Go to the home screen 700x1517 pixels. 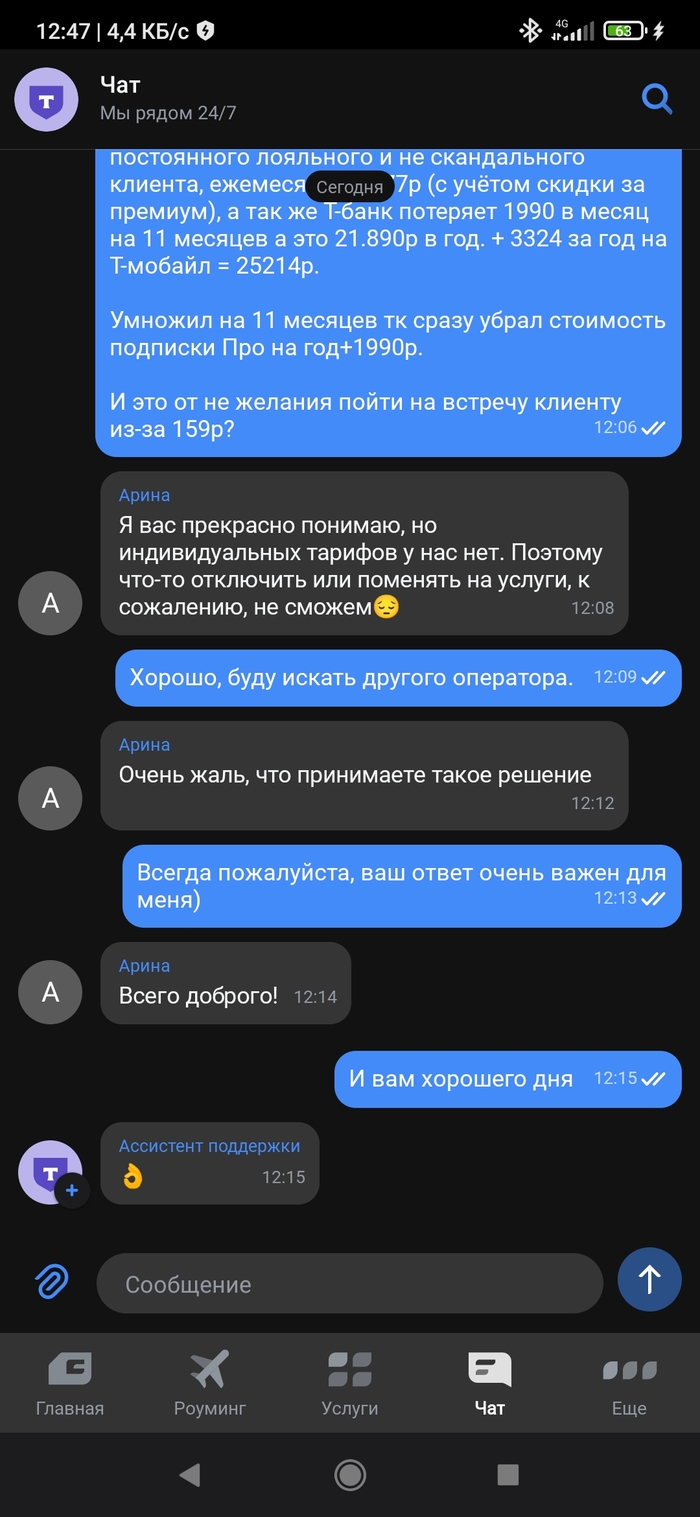click(350, 1474)
